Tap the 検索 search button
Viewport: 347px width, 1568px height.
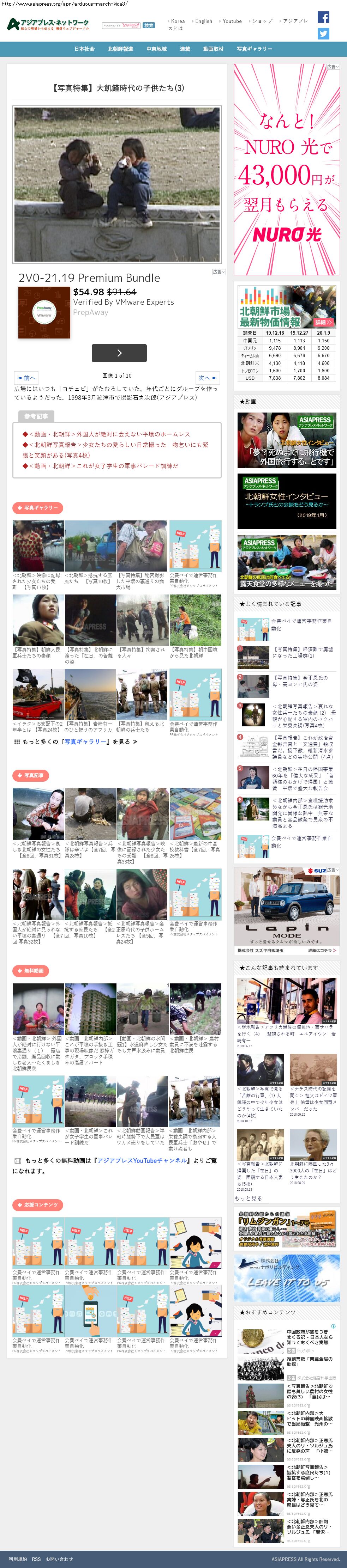coord(149,26)
